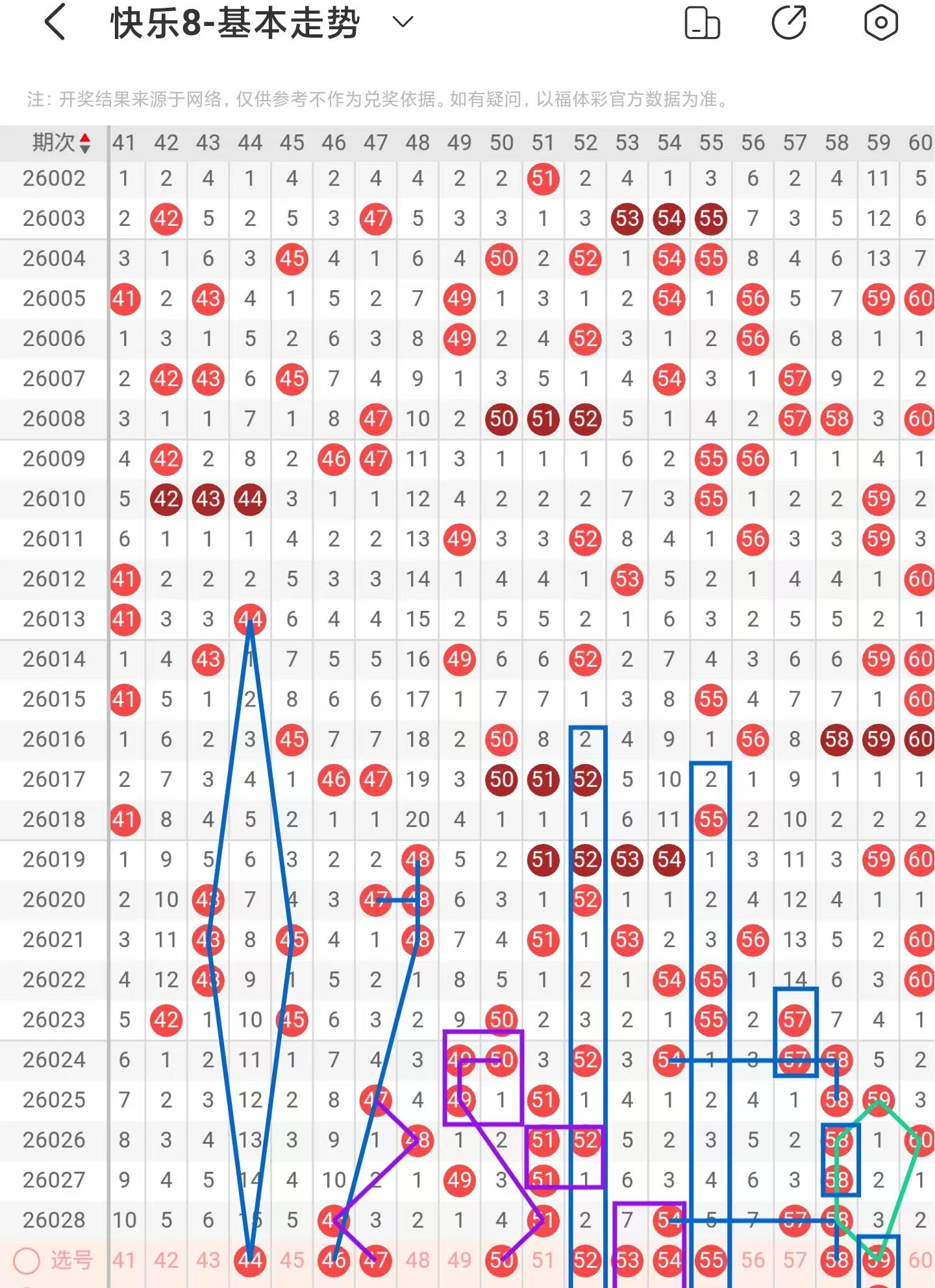Select number 60 in the 选号 row
Viewport: 935px width, 1288px height.
click(919, 1260)
